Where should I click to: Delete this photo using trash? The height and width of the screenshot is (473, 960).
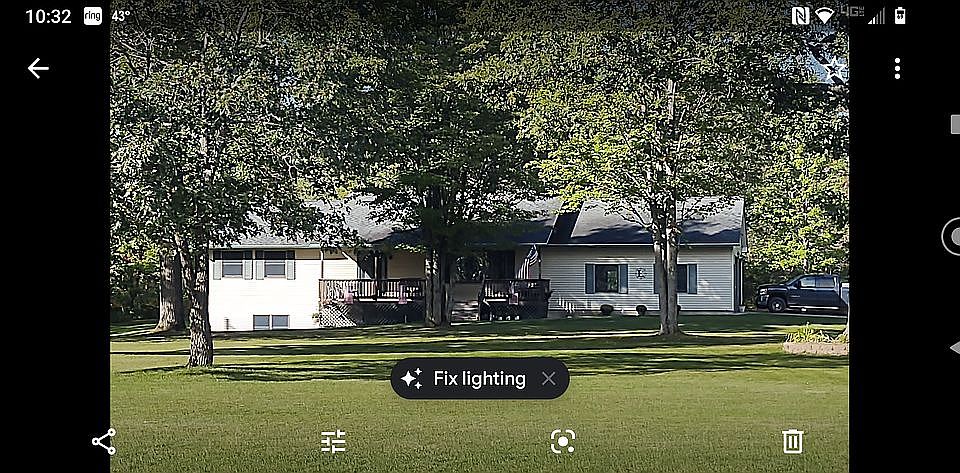(792, 441)
